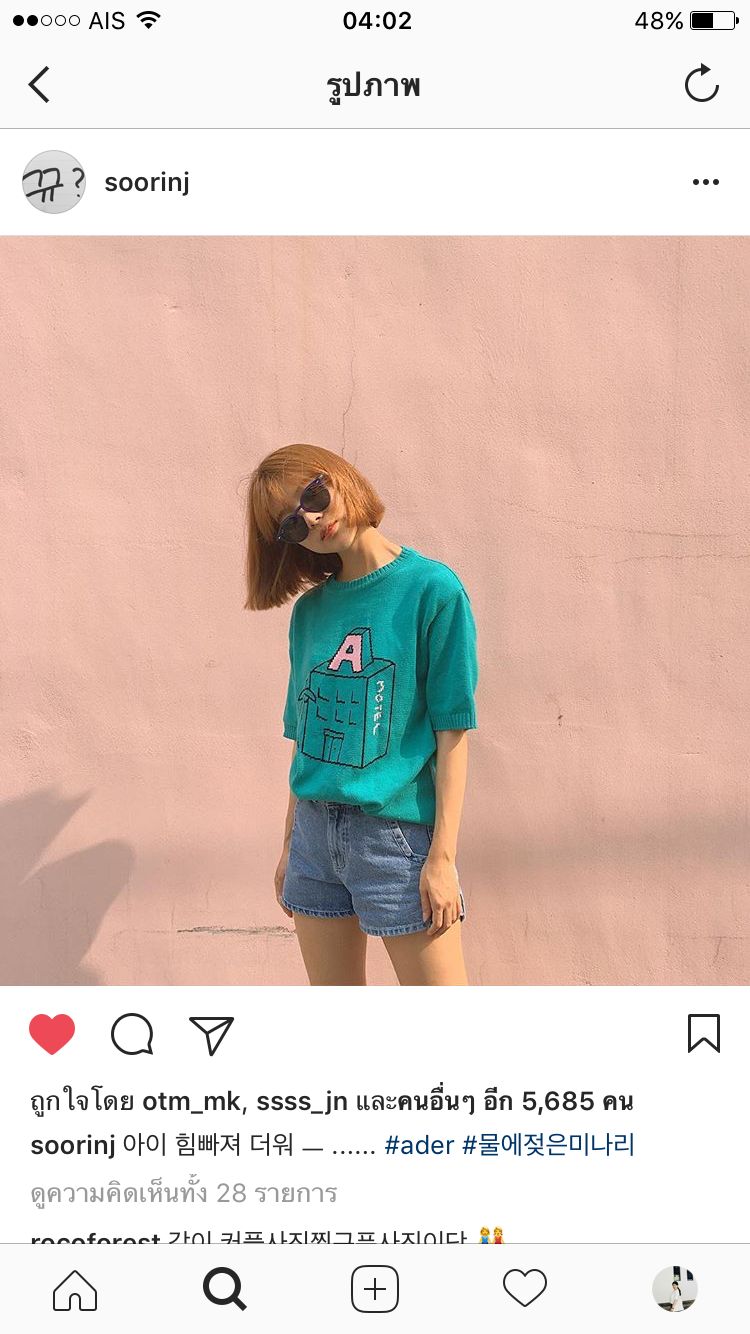The image size is (750, 1334).
Task: Open the #ader hashtag
Action: pyautogui.click(x=419, y=1145)
